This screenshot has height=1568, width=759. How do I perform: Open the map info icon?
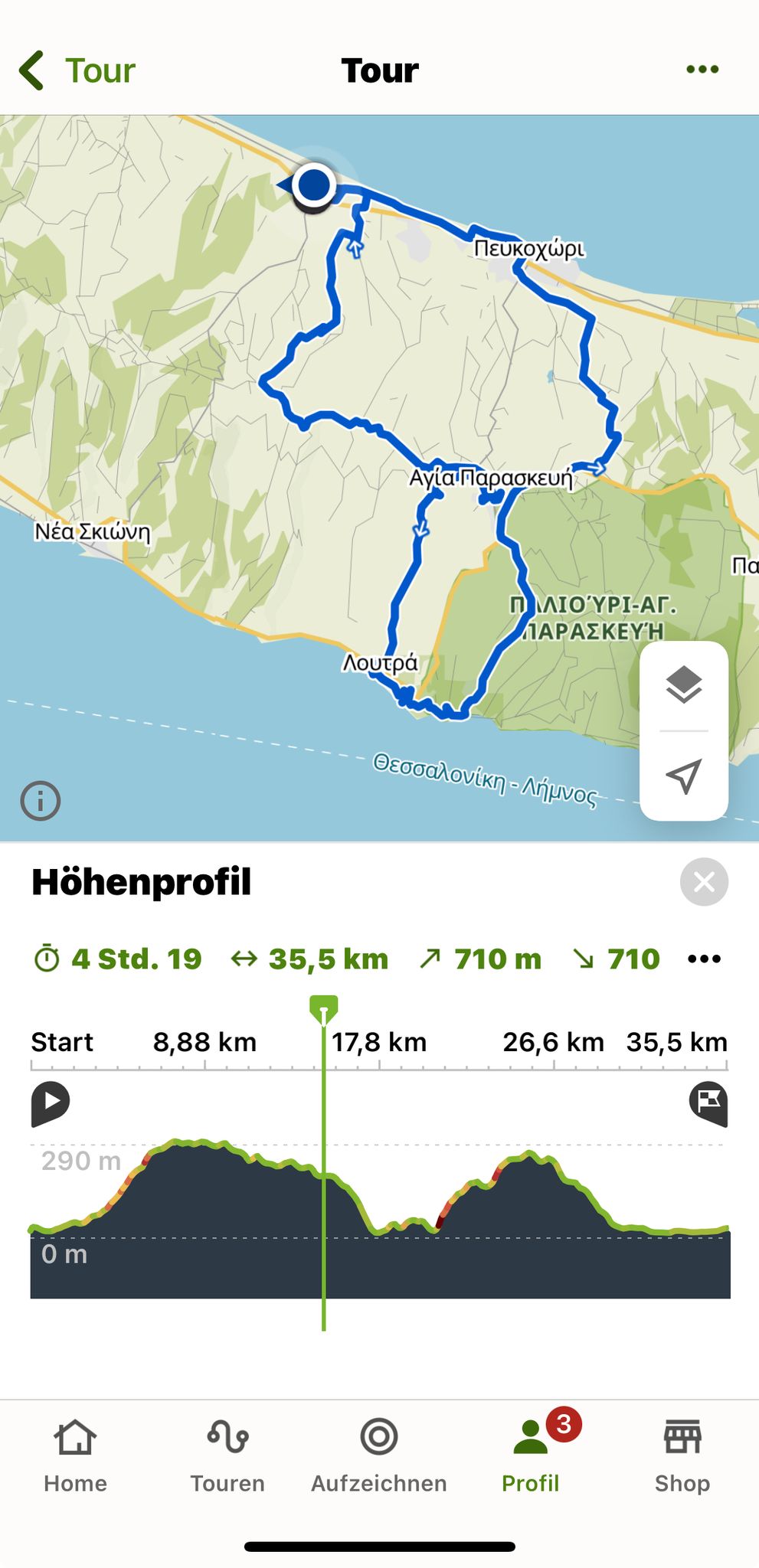[x=40, y=802]
